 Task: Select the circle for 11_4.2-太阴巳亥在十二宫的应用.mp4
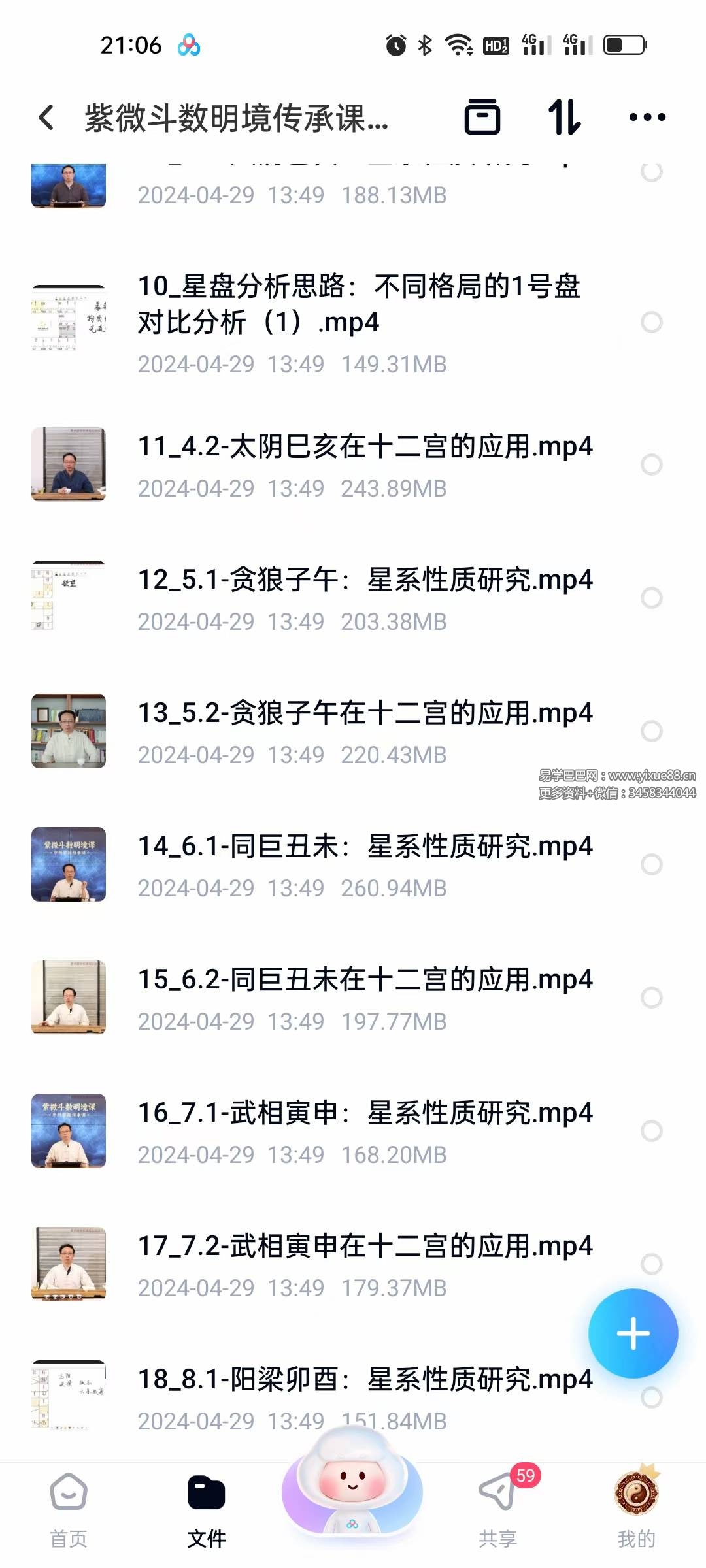(651, 465)
